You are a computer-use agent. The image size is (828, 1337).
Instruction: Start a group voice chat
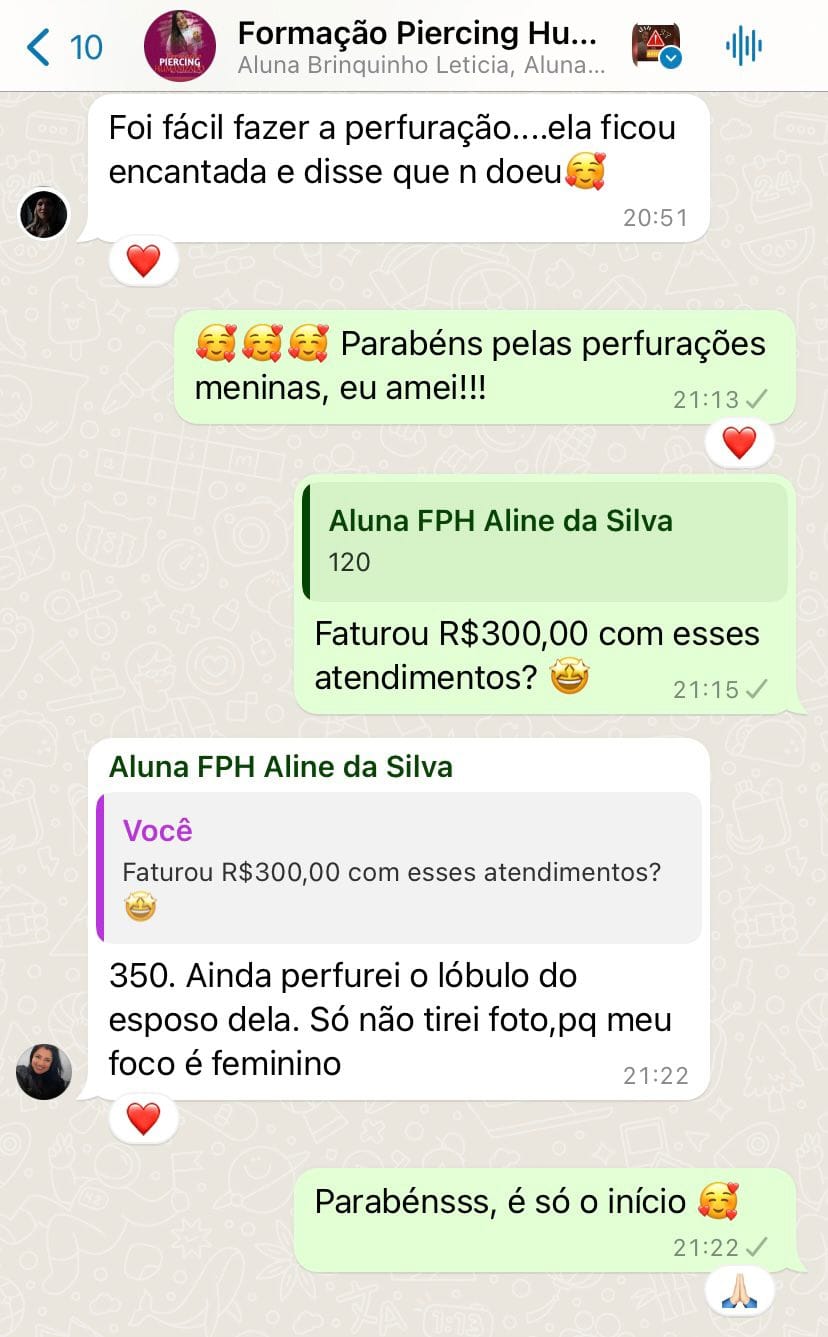coord(743,46)
